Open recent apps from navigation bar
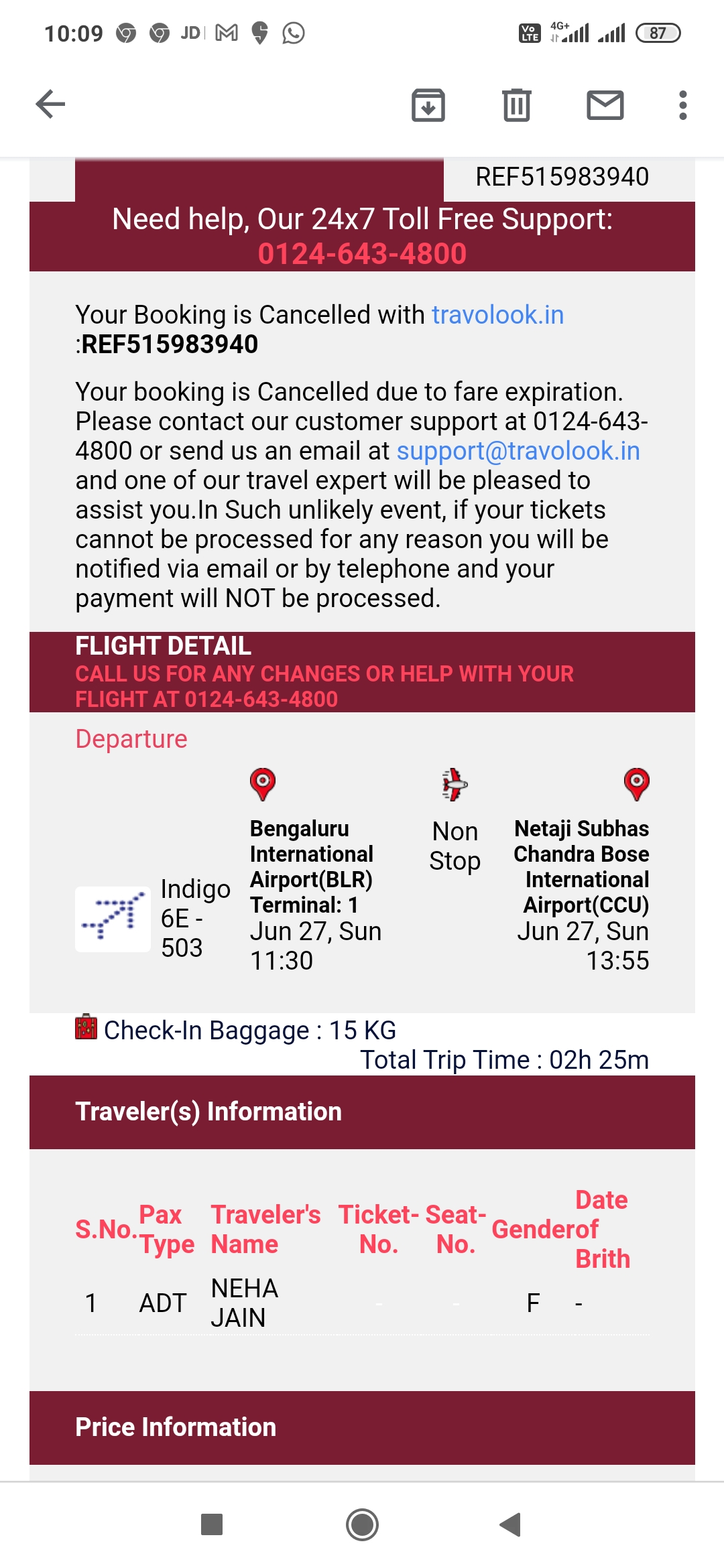 212,1525
